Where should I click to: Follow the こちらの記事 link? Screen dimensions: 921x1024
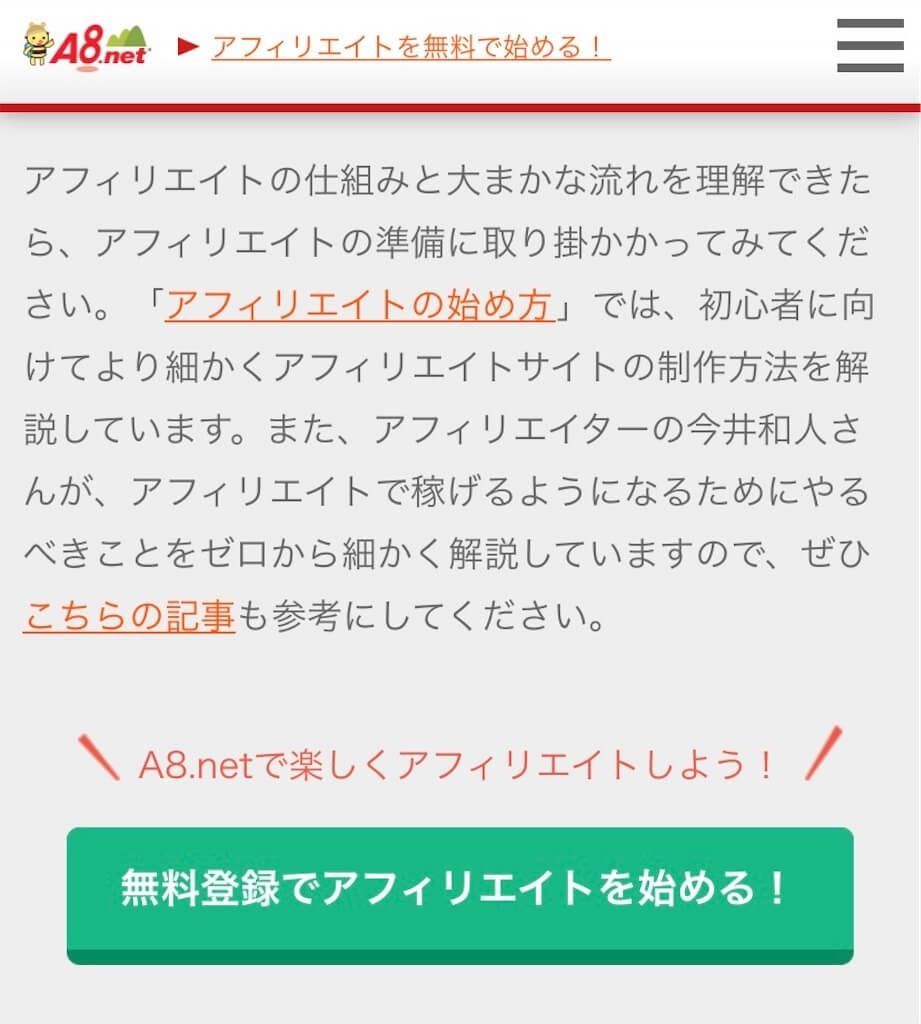point(129,616)
